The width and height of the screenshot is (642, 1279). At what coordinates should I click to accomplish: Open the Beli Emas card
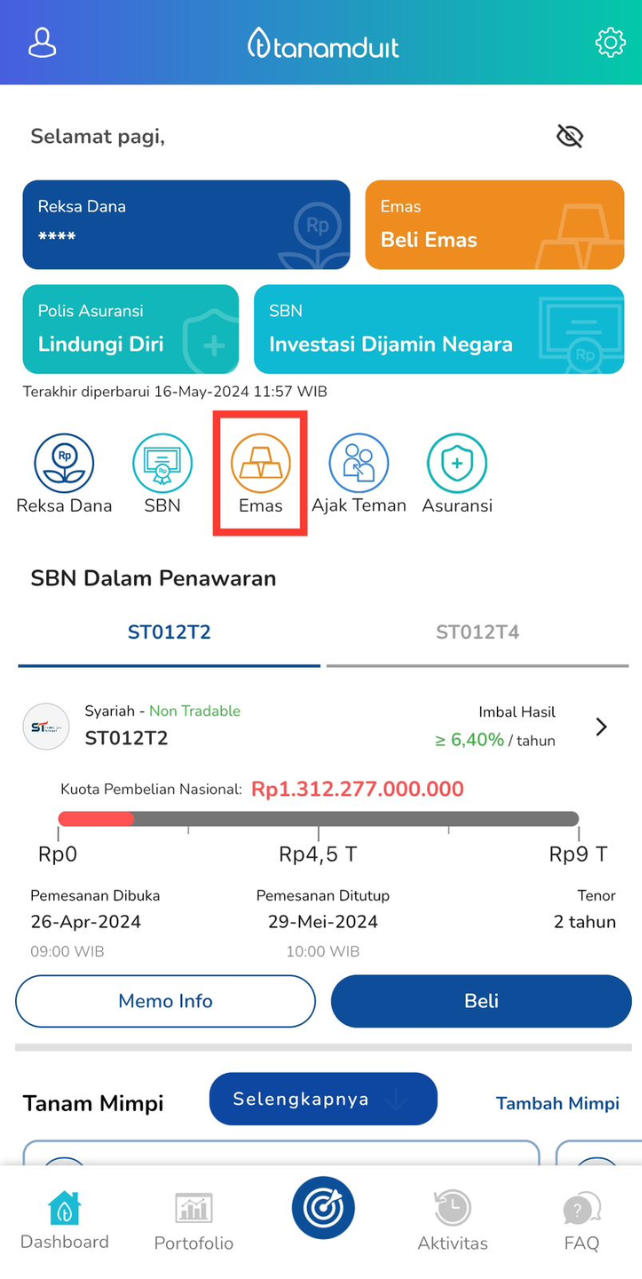494,224
